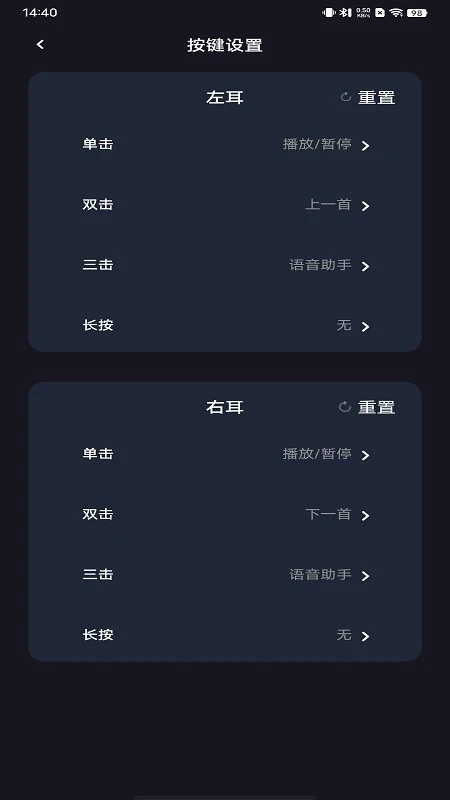Open right ear 三击 voice assistant setting

pos(225,575)
